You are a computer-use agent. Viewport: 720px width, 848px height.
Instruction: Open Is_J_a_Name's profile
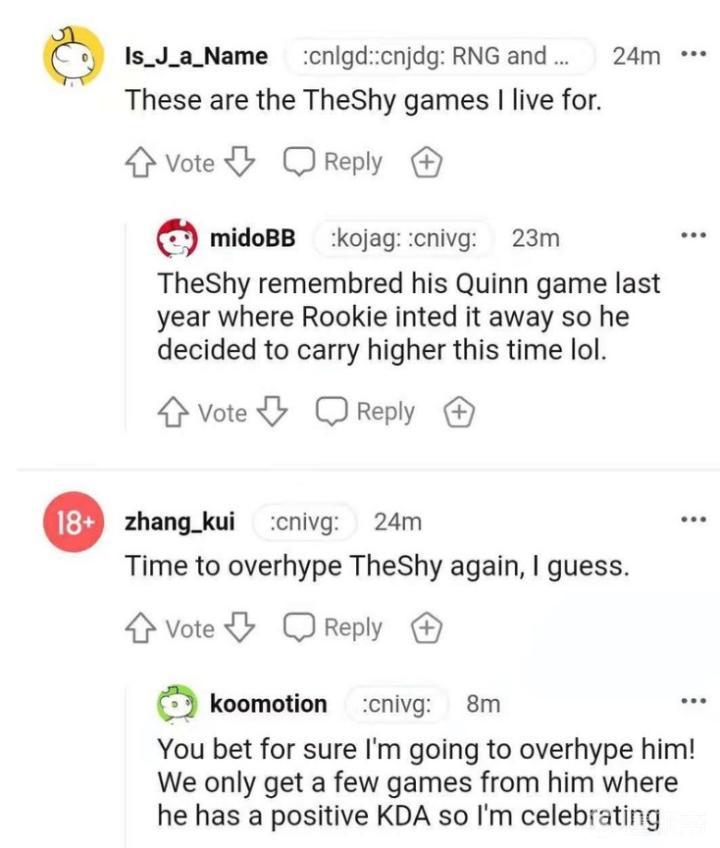pos(195,56)
